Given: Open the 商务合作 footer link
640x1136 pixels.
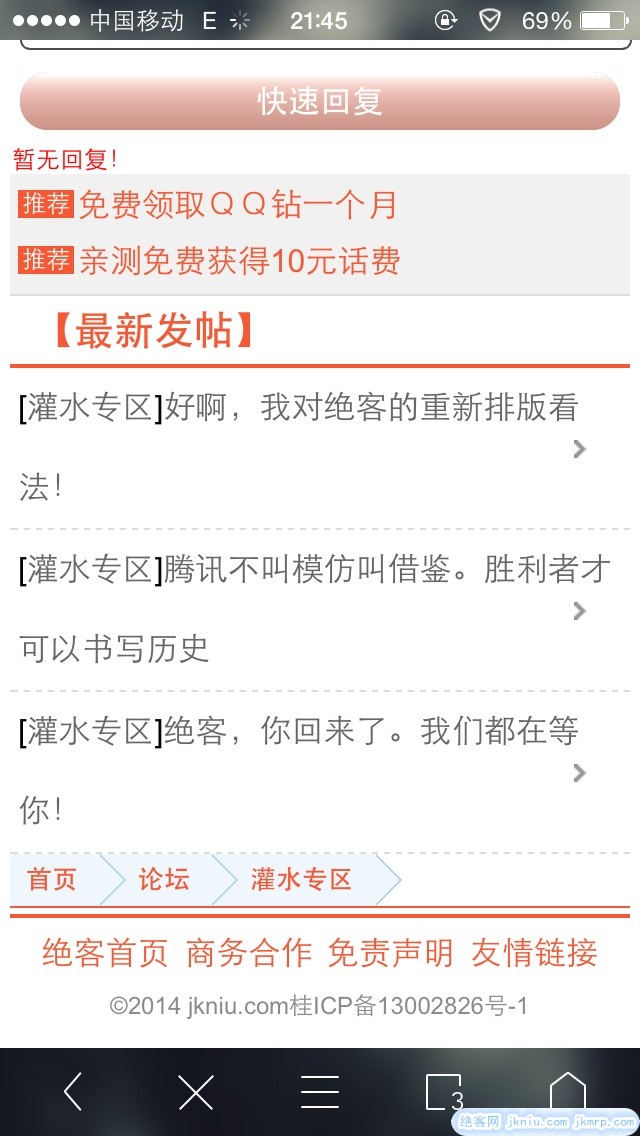Looking at the screenshot, I should tap(249, 953).
